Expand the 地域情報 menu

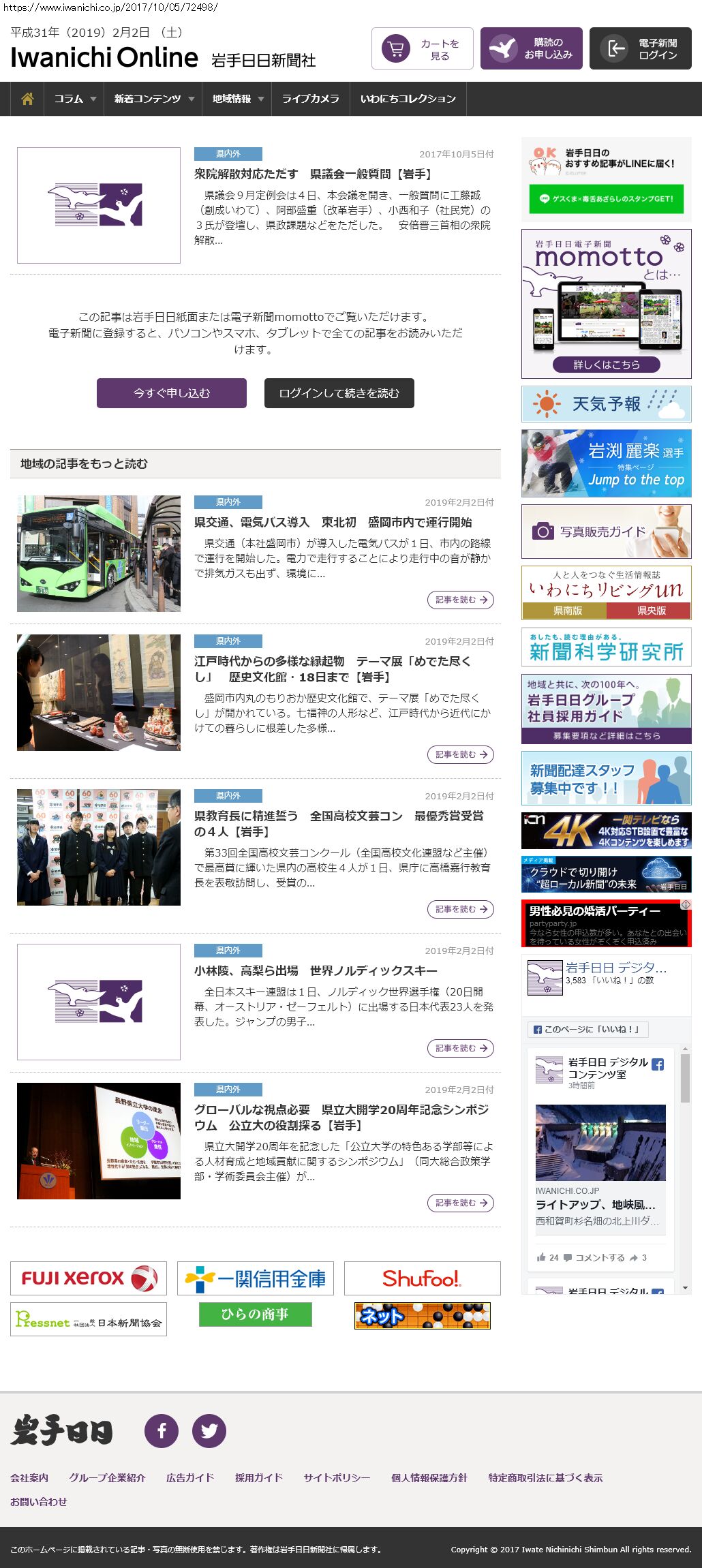click(237, 99)
